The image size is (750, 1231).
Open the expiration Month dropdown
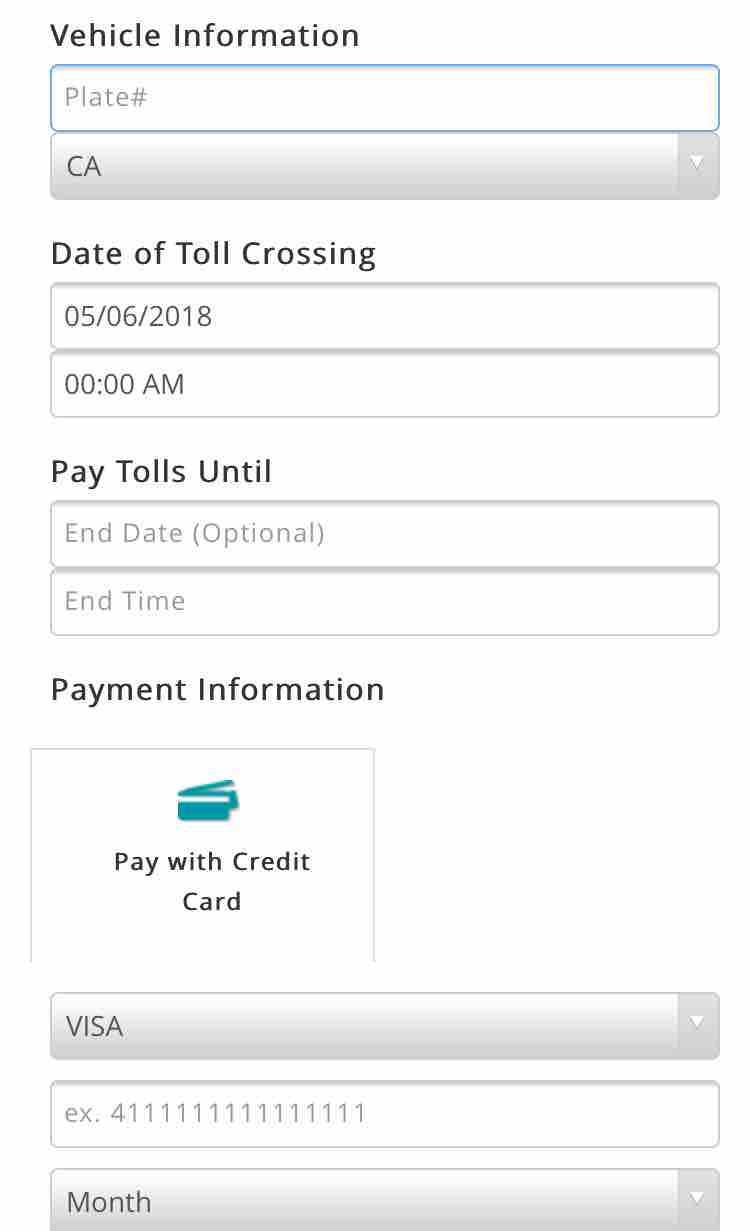tap(385, 1200)
